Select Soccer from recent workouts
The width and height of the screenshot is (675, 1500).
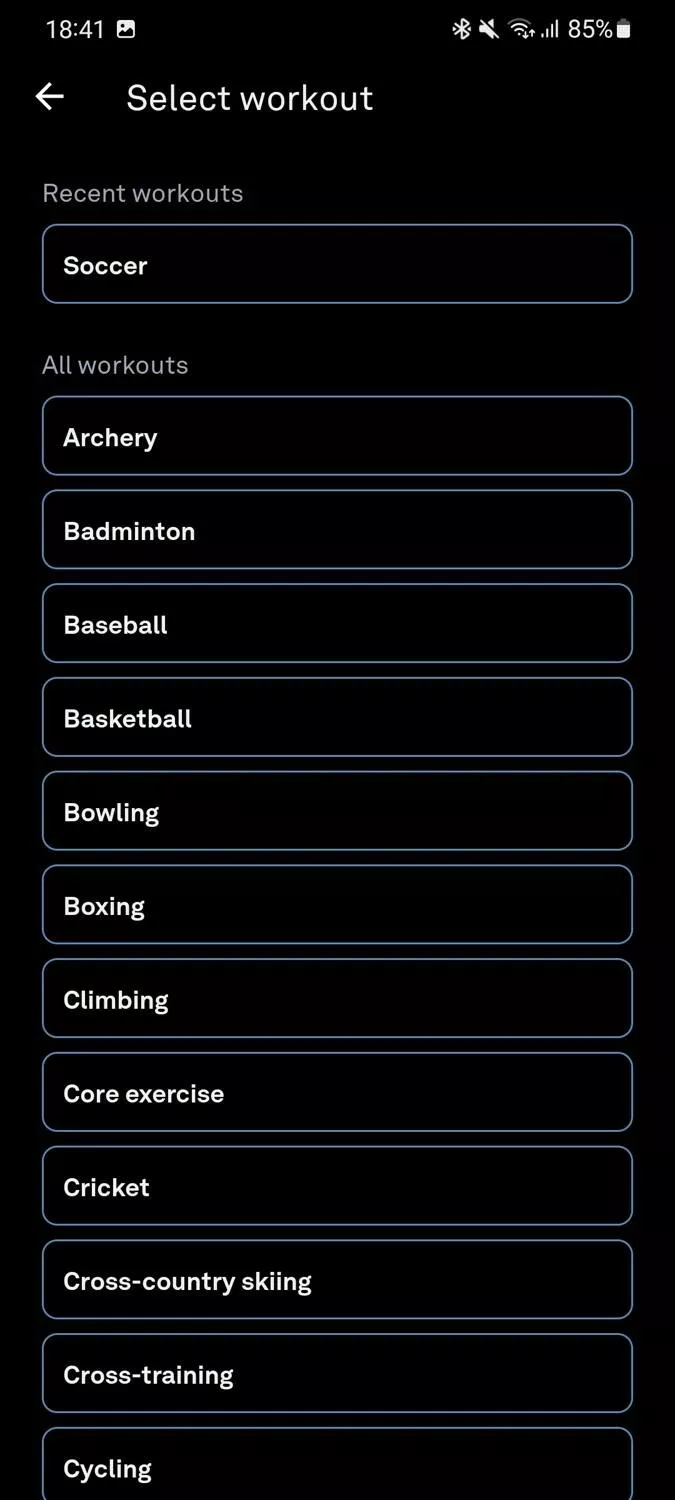(337, 264)
